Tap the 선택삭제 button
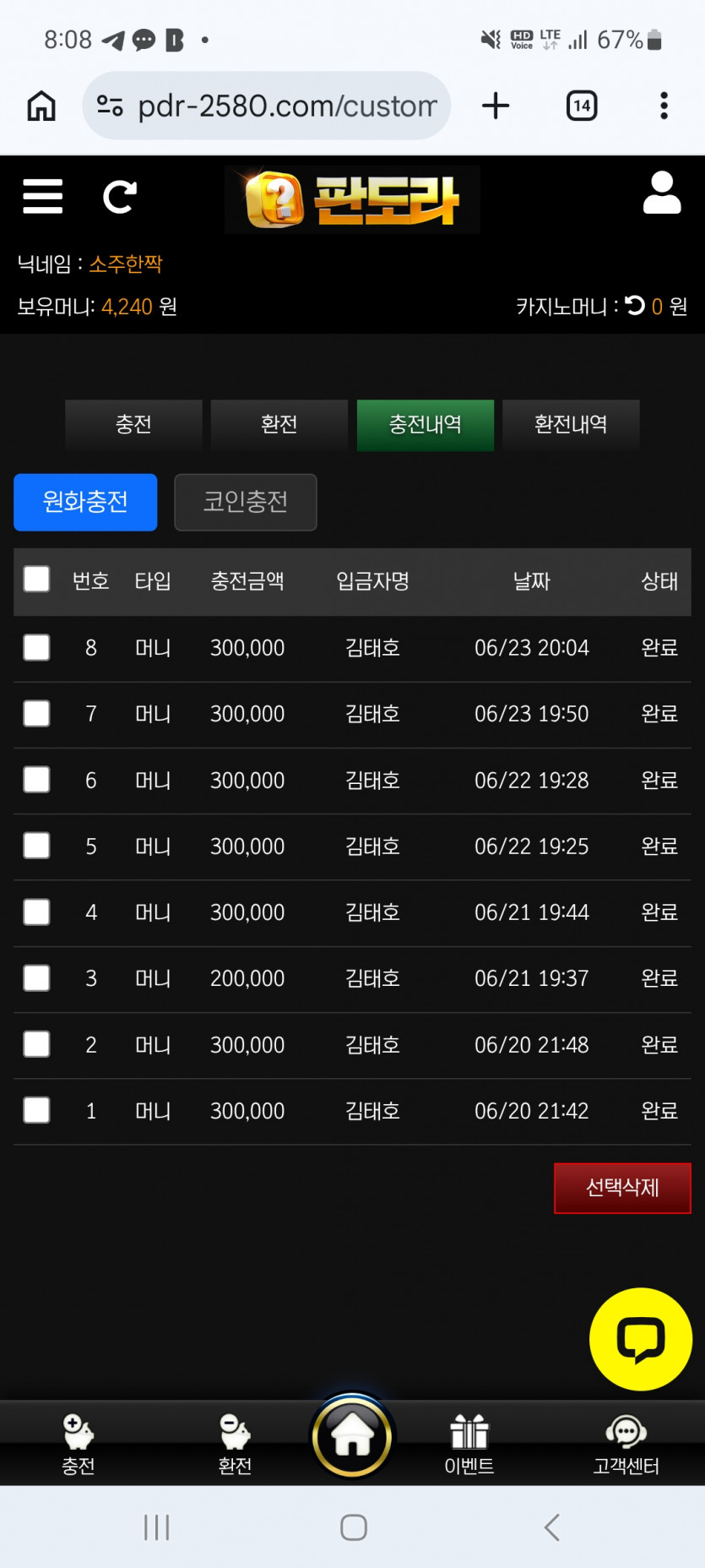The width and height of the screenshot is (705, 1568). [x=622, y=1188]
